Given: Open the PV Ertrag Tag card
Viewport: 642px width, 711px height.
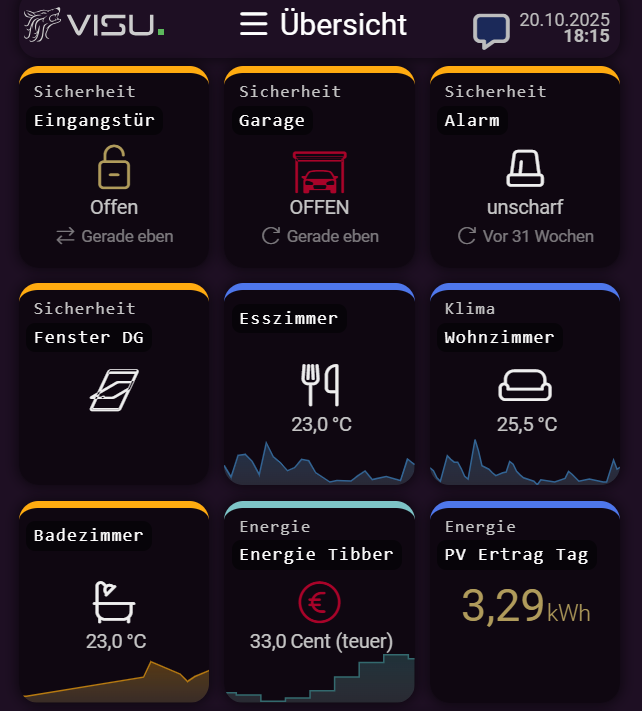Looking at the screenshot, I should point(525,605).
